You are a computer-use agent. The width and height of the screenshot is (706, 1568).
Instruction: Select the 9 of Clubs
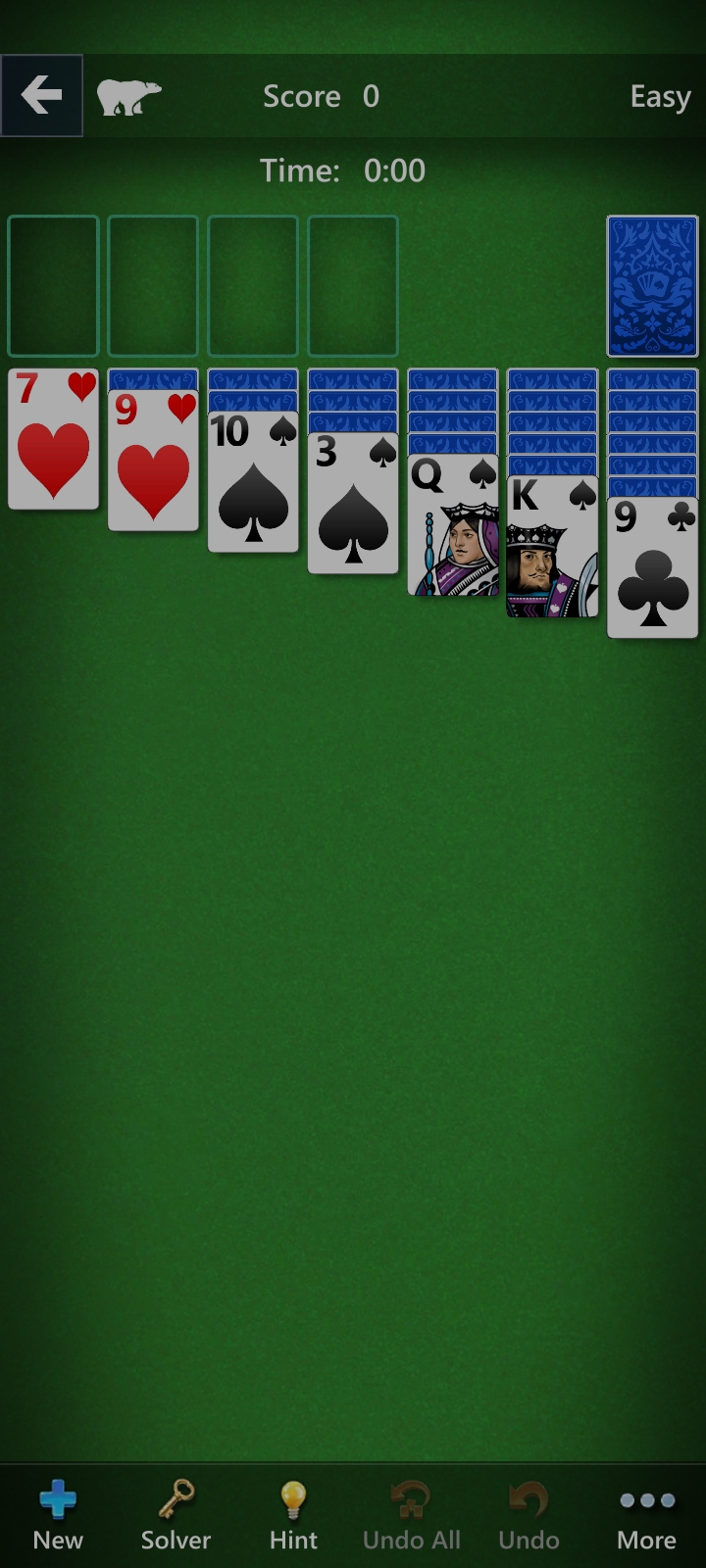pos(652,568)
